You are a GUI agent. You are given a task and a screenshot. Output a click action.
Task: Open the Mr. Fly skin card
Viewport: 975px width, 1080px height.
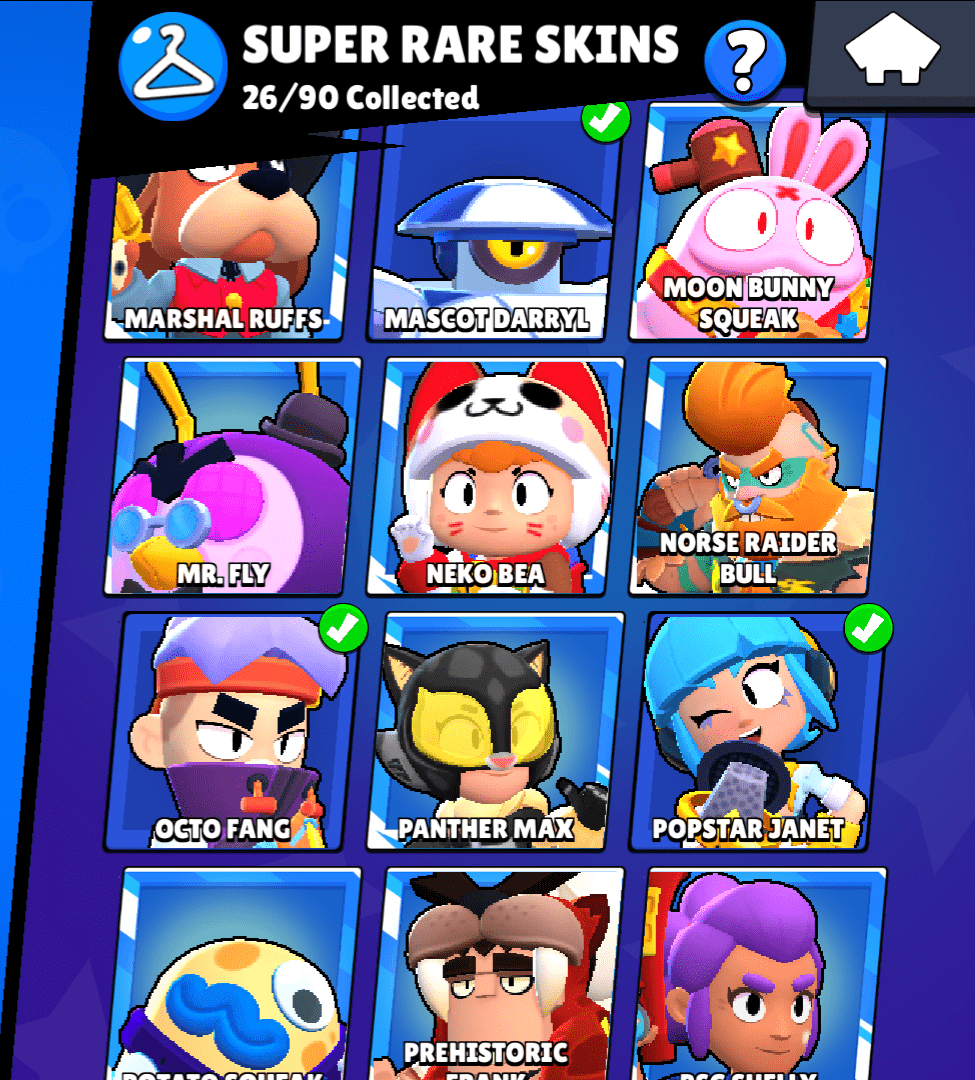click(x=234, y=476)
